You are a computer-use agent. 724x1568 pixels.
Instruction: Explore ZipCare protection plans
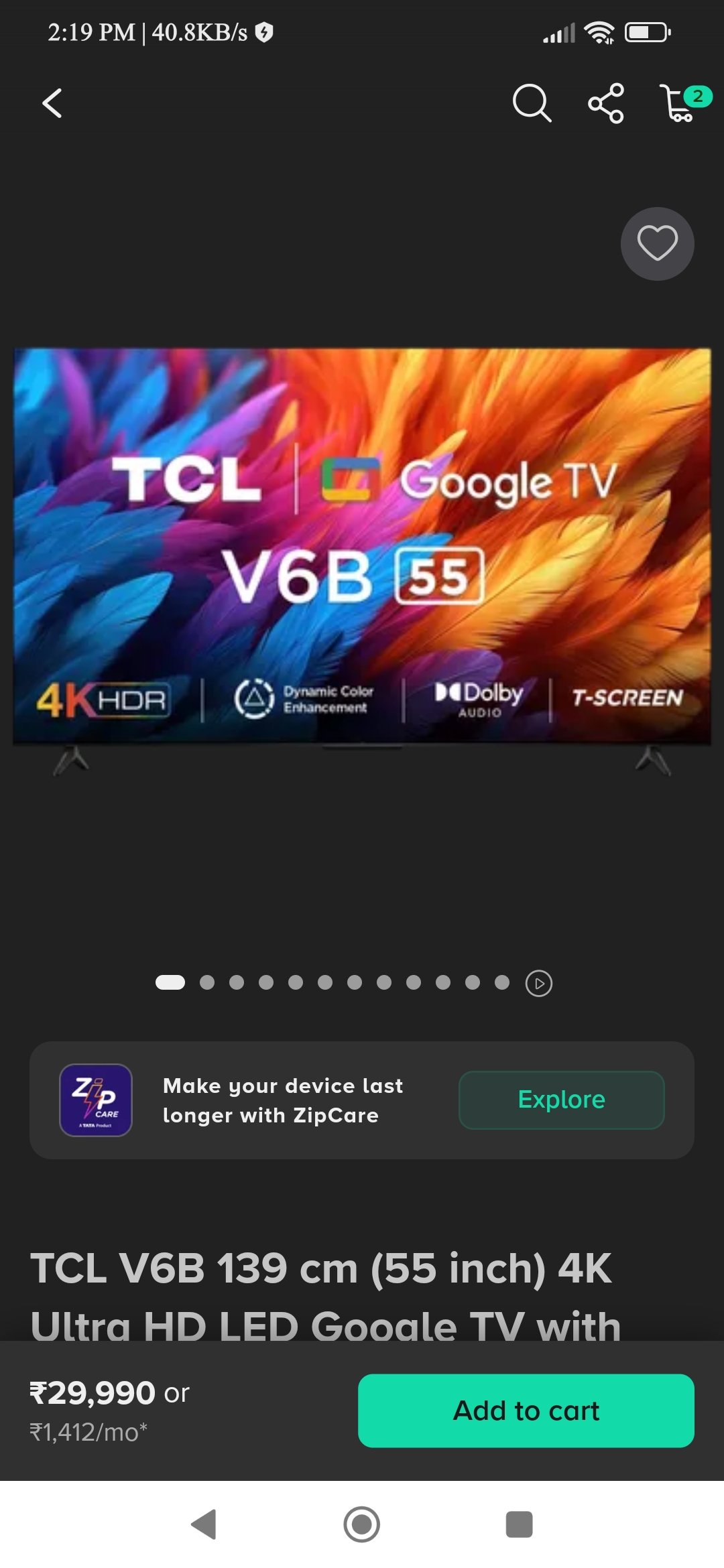pos(562,1100)
